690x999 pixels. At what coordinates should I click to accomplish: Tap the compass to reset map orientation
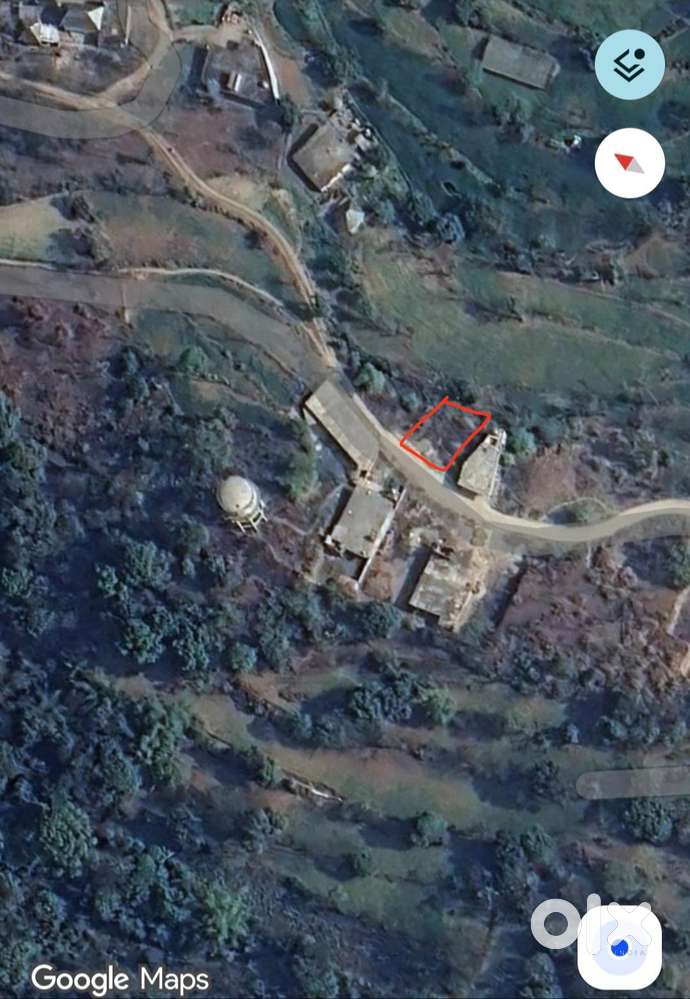(629, 163)
